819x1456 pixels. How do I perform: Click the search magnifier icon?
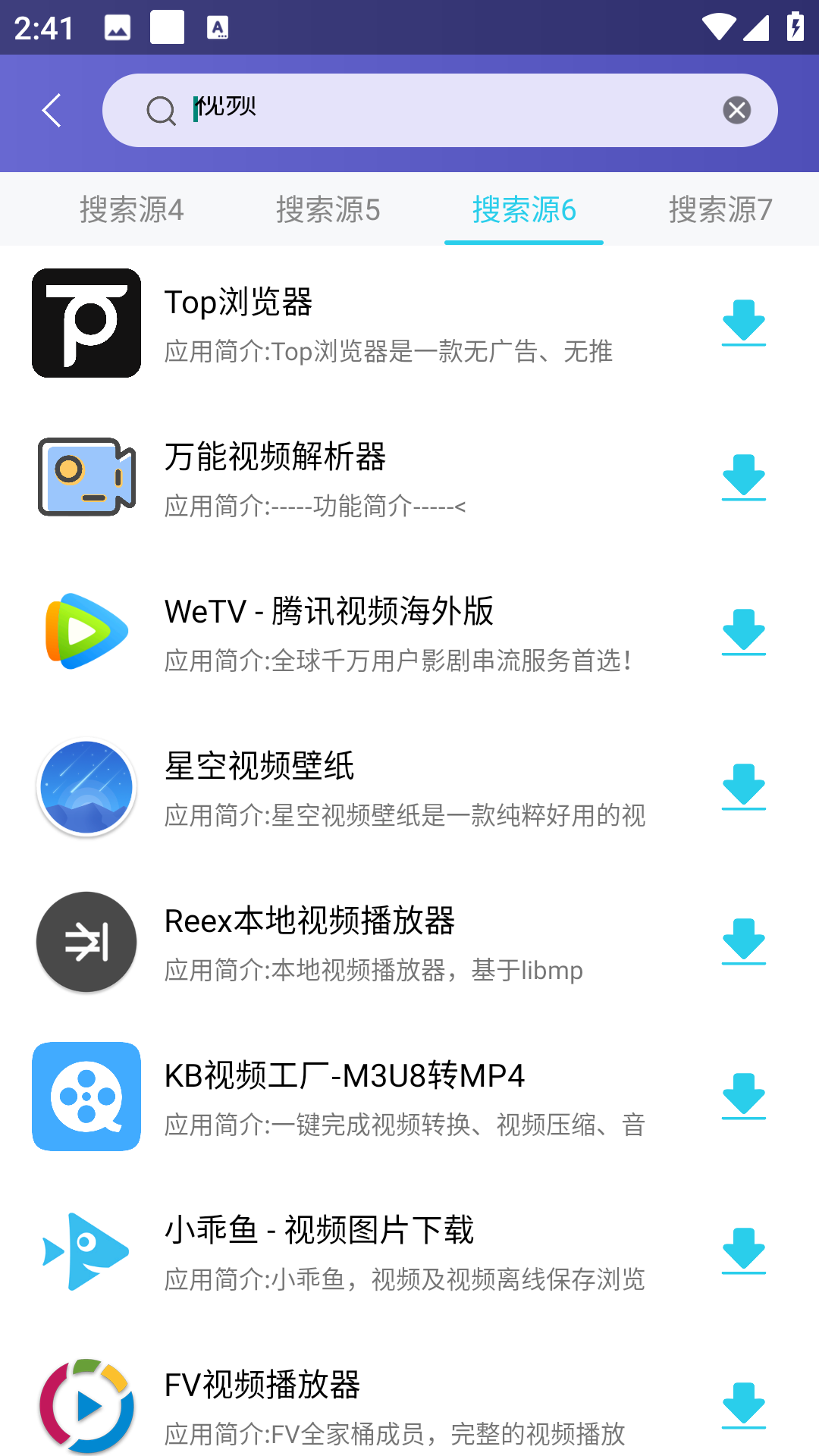[160, 110]
